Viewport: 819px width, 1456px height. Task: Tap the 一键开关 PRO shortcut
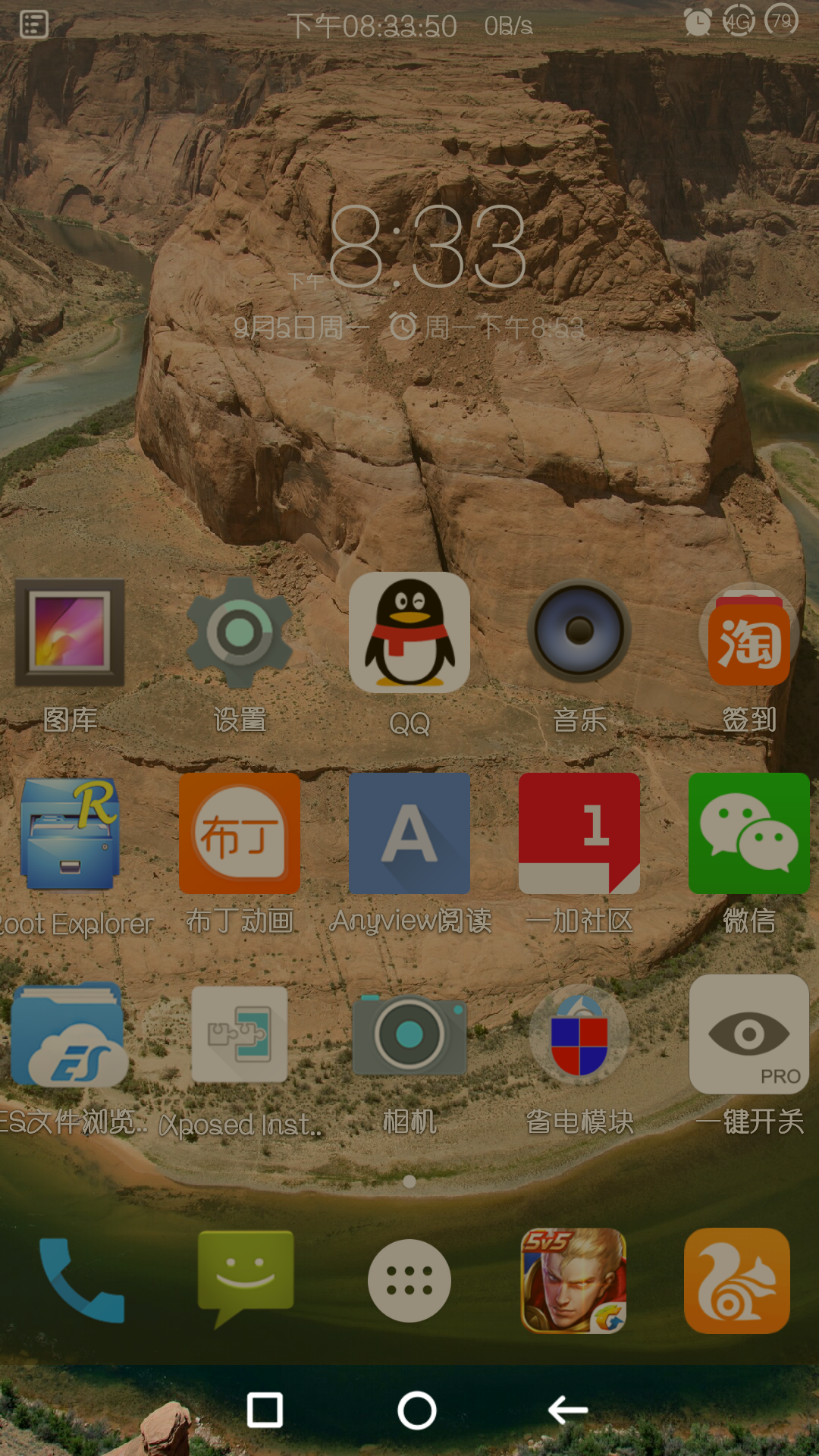[x=749, y=1035]
